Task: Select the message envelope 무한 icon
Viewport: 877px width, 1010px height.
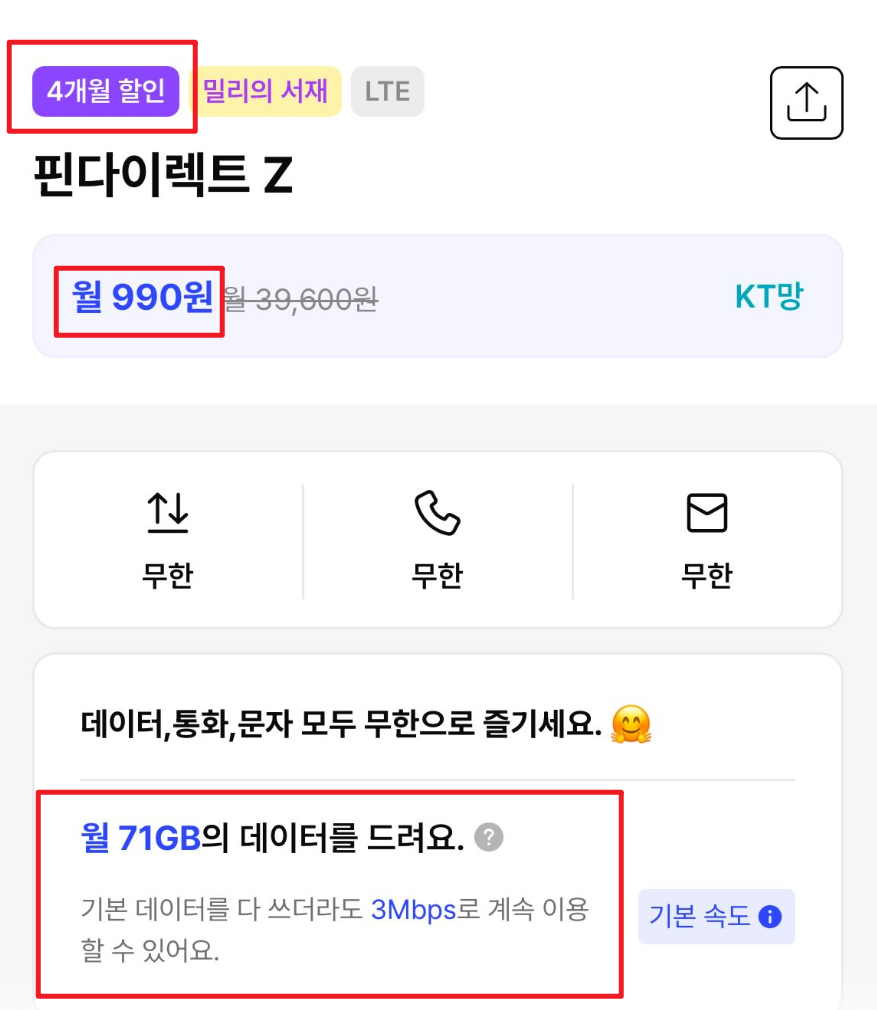Action: pos(708,513)
